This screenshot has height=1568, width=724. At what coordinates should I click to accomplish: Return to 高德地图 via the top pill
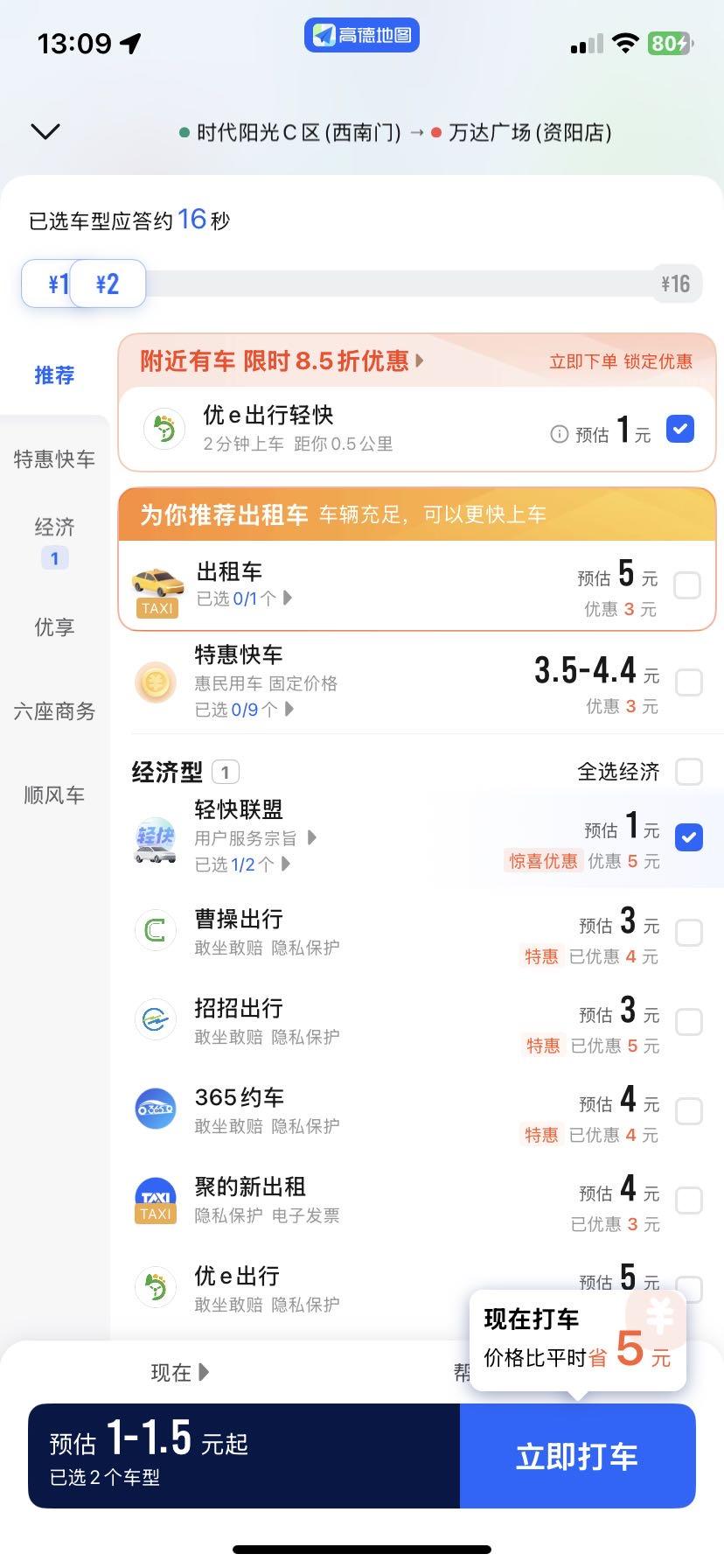tap(362, 35)
